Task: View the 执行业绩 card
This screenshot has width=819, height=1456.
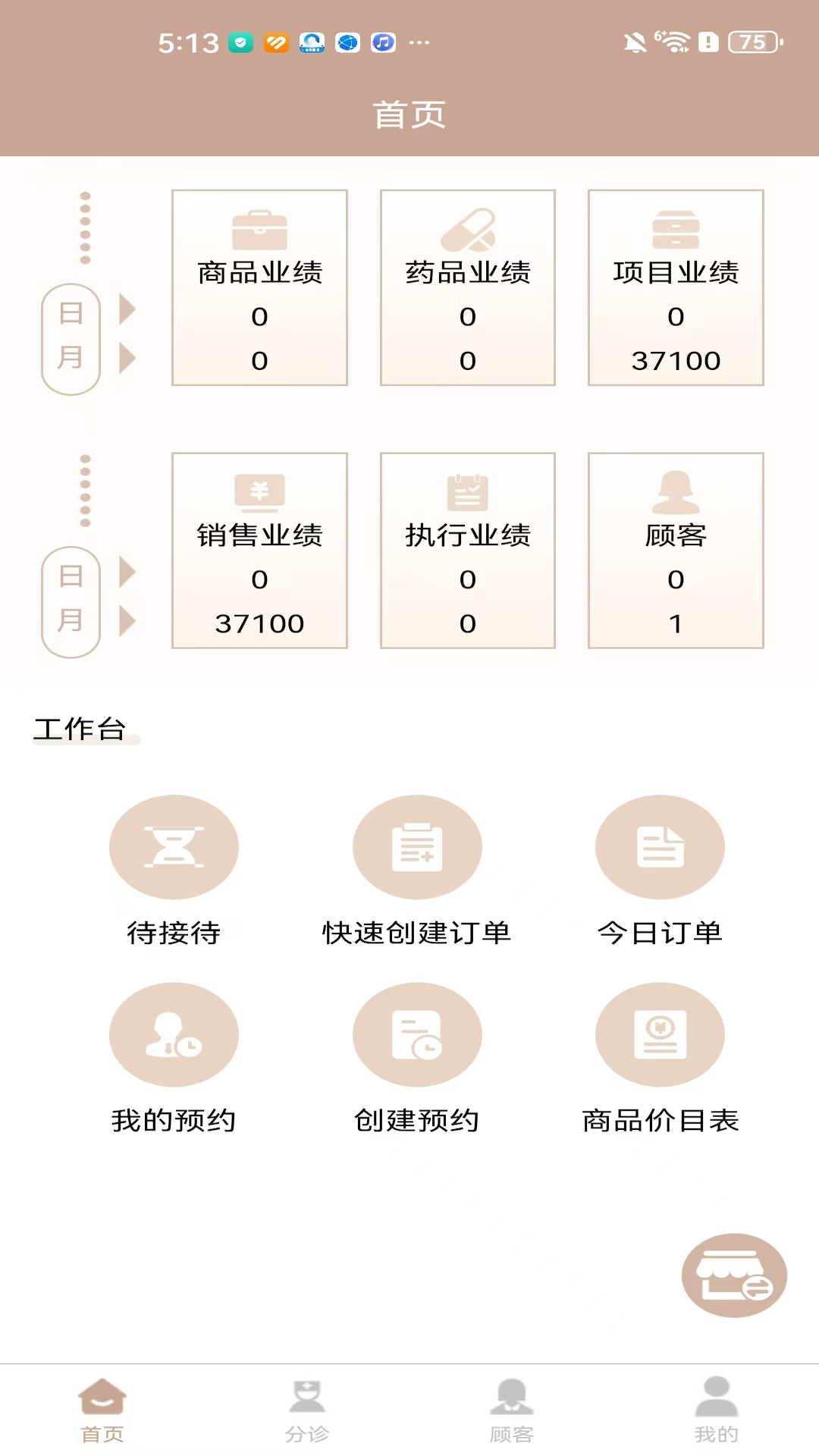Action: (467, 551)
